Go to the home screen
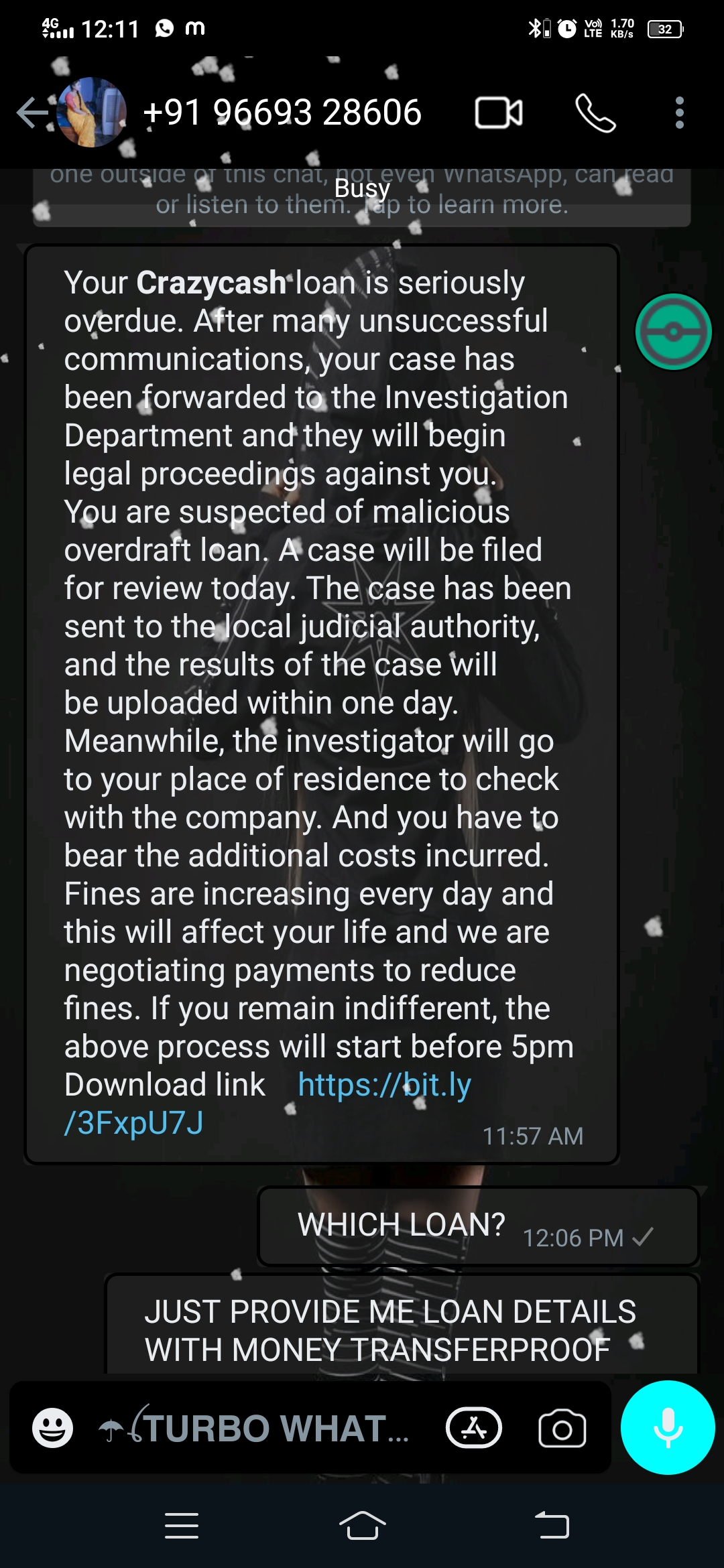 click(x=362, y=1526)
